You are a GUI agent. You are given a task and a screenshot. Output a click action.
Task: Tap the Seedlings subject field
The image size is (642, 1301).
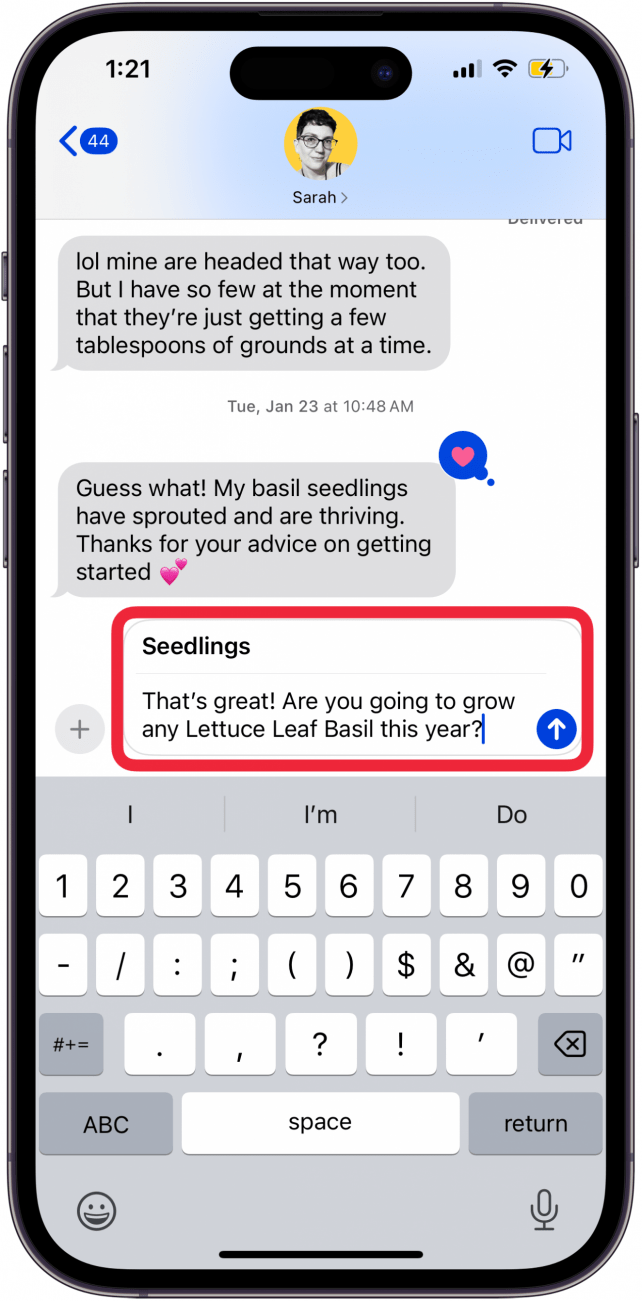coord(340,646)
